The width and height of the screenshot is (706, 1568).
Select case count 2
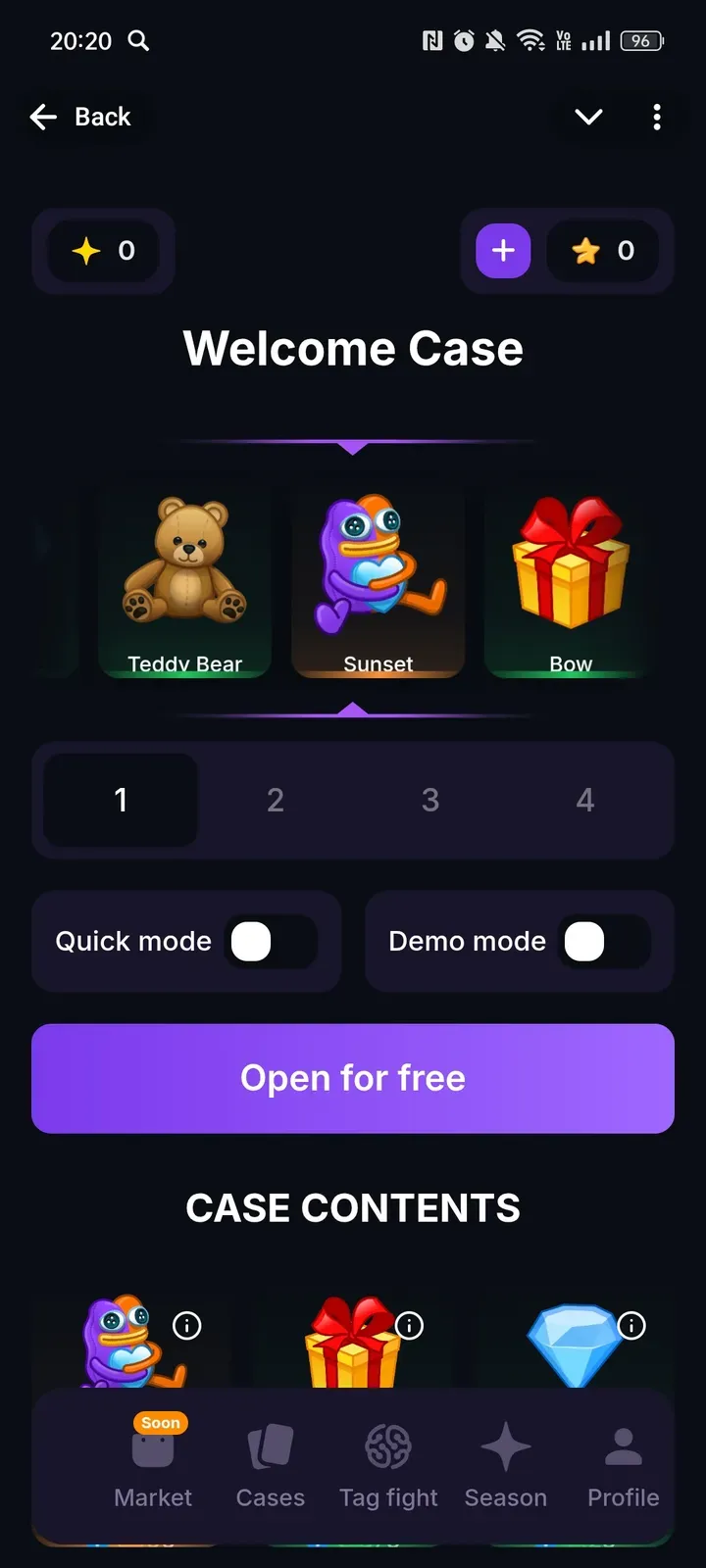[x=276, y=800]
